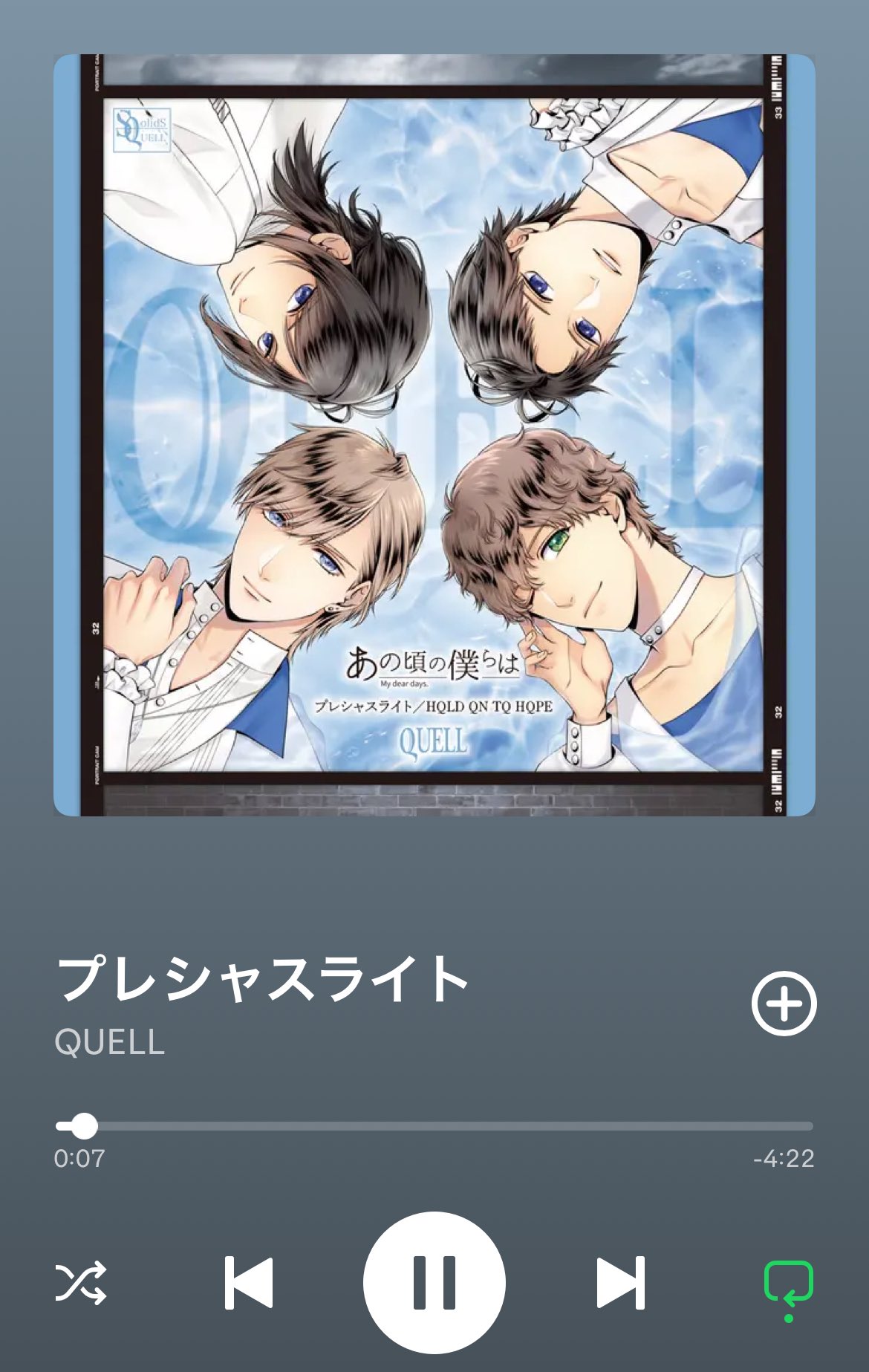Open the QUELL artist page

tap(110, 1041)
